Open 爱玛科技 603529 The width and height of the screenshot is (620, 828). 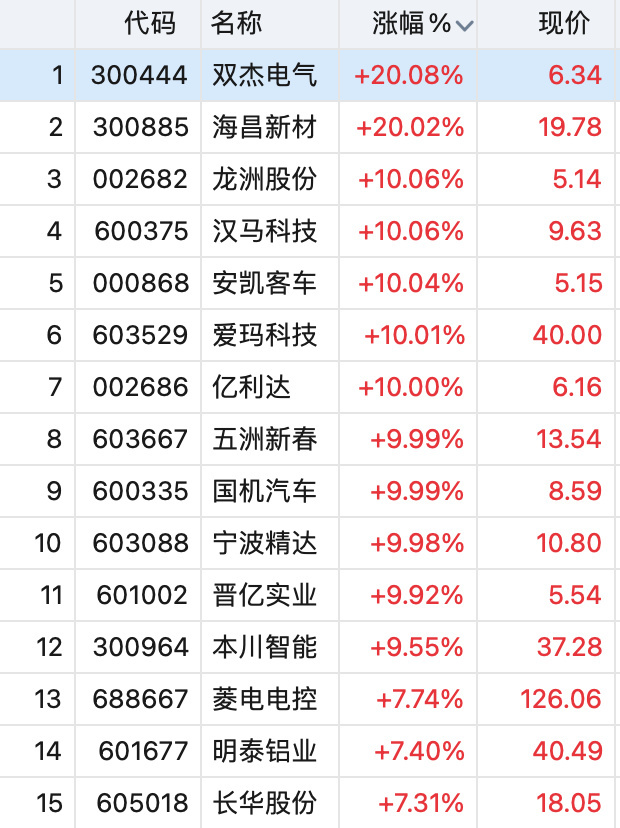265,335
